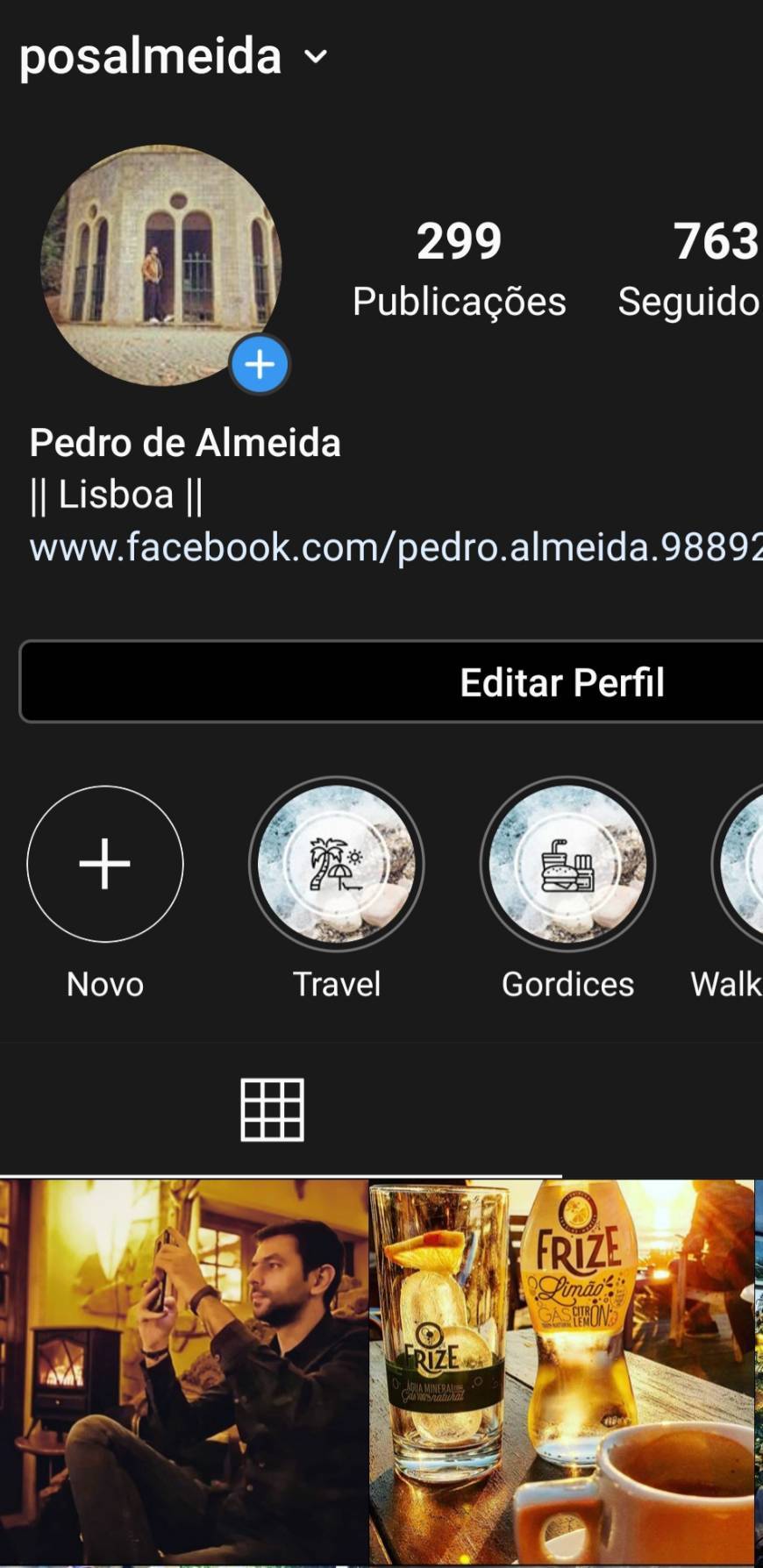Open the burger icon highlight Gordices
This screenshot has height=1568, width=763.
tap(567, 865)
